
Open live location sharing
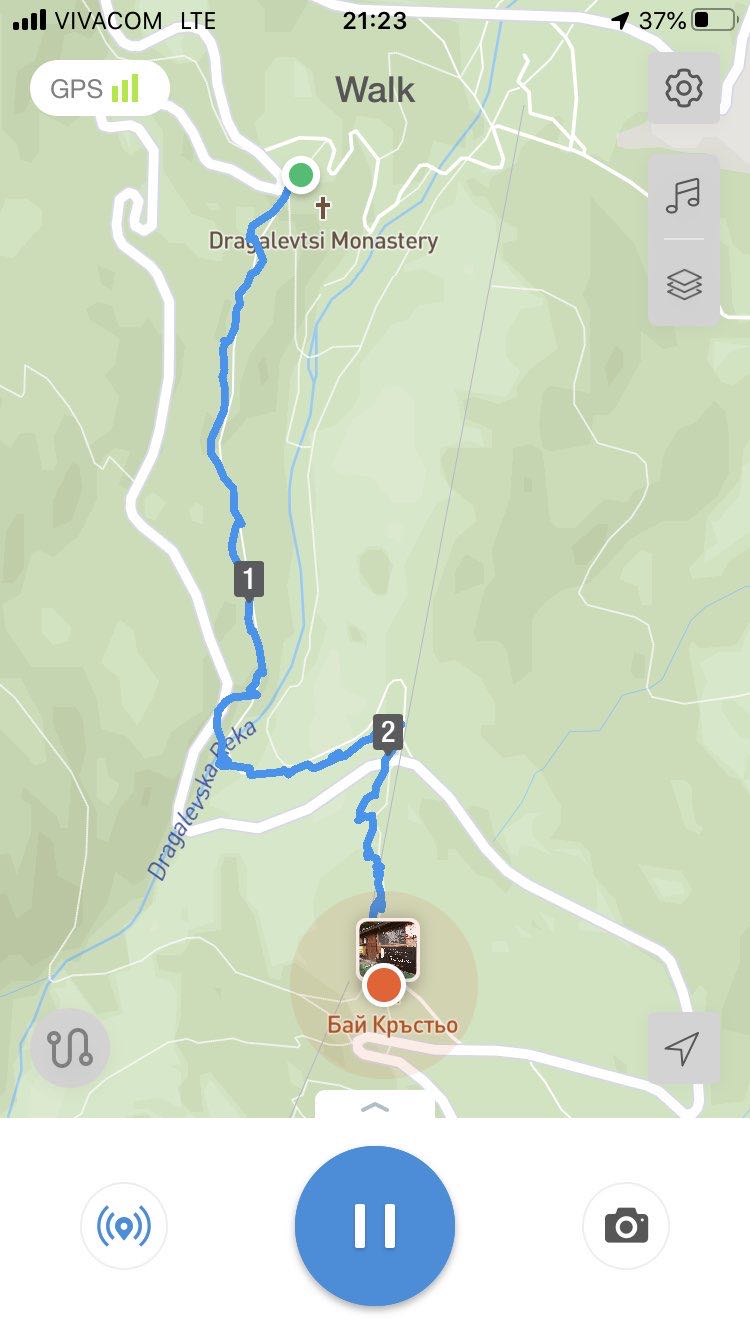[124, 1226]
